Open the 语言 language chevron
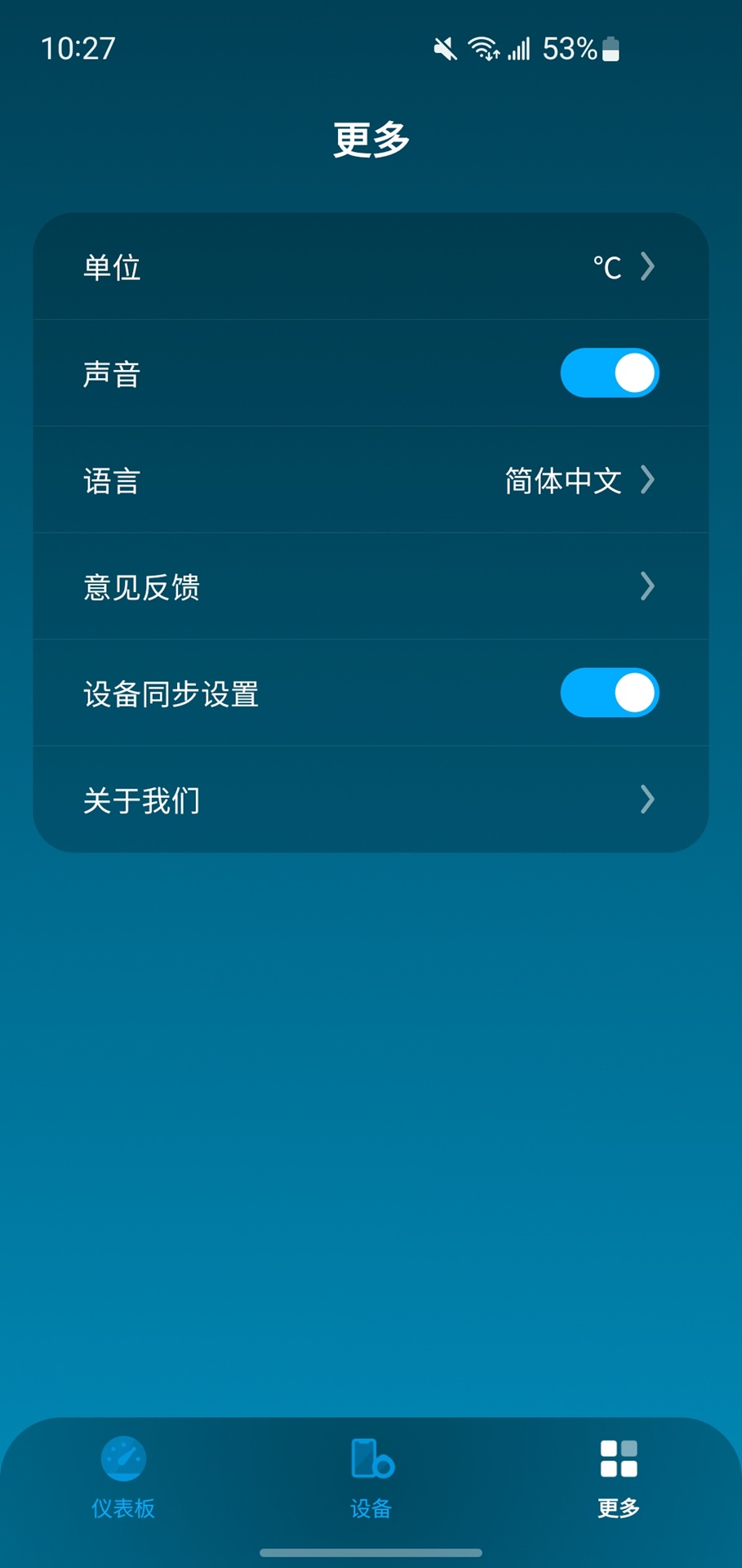The width and height of the screenshot is (742, 1568). pyautogui.click(x=646, y=481)
